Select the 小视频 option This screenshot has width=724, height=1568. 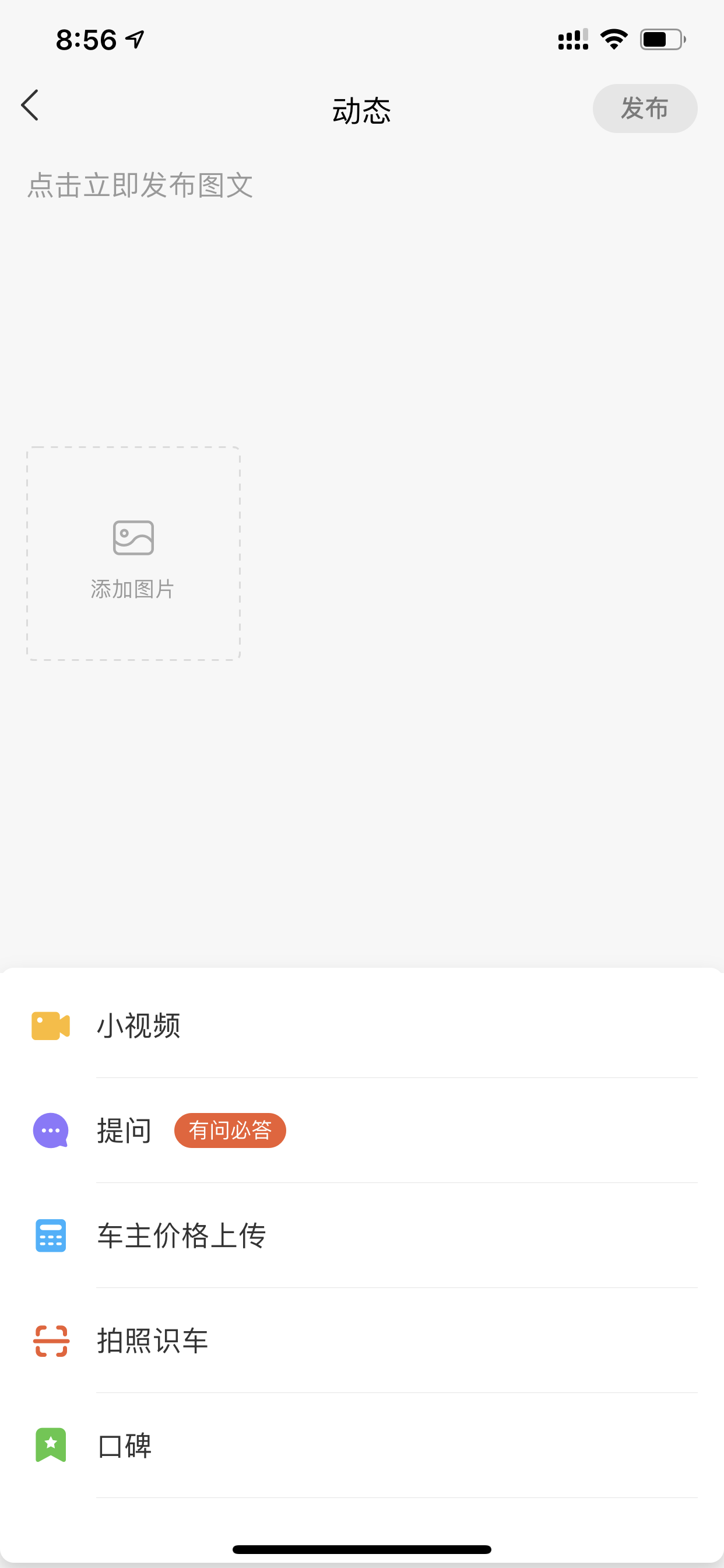click(x=361, y=1025)
